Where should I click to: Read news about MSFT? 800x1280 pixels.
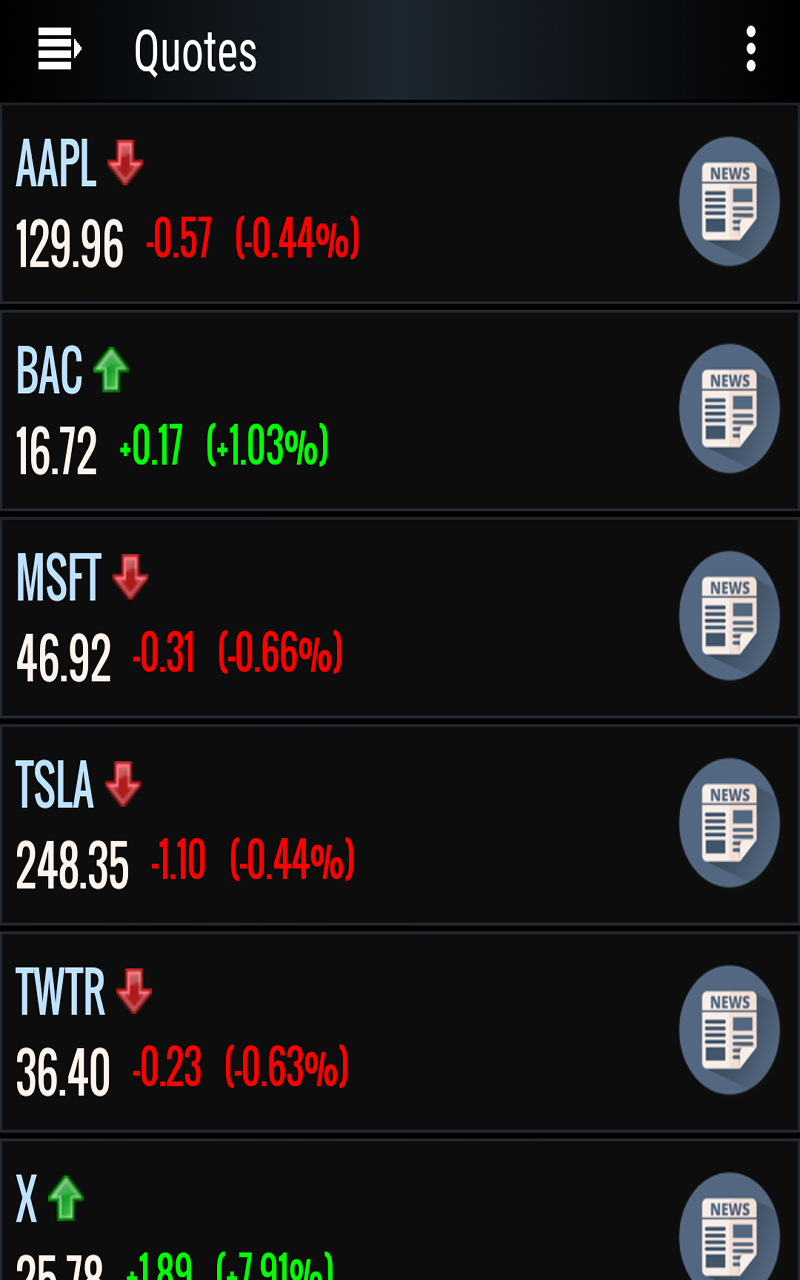(729, 615)
